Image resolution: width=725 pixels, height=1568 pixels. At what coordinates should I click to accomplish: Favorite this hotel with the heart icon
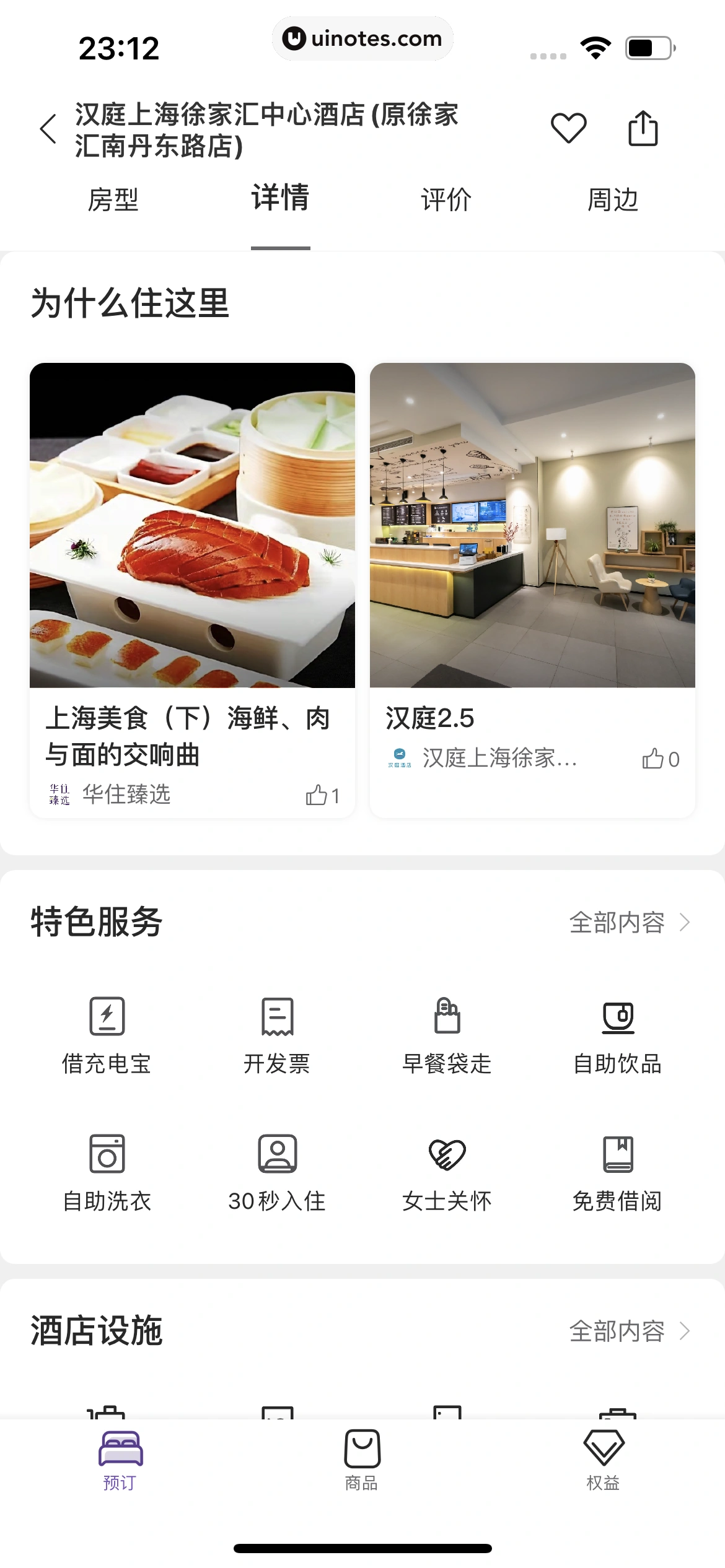pos(568,128)
